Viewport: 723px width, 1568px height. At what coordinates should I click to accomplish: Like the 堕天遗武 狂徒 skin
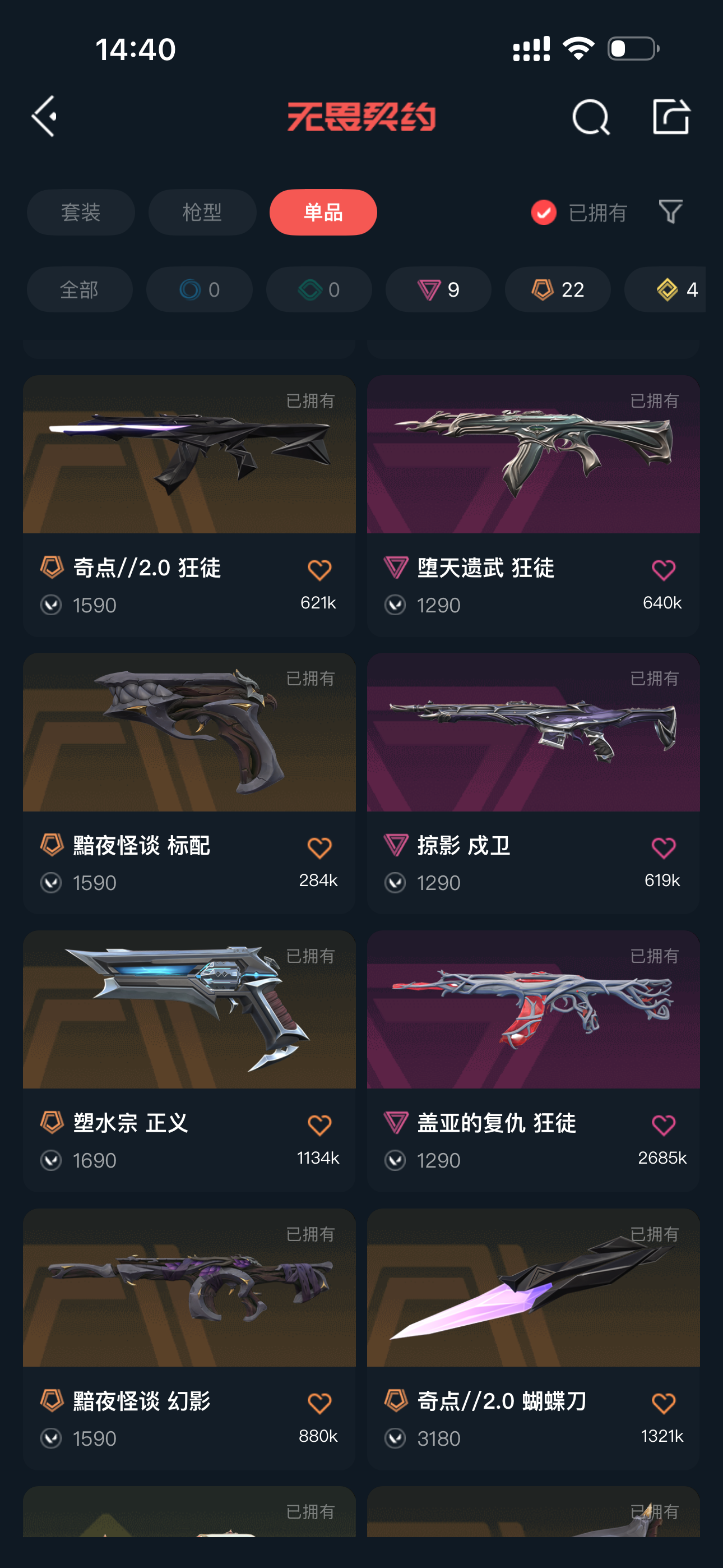pos(662,570)
